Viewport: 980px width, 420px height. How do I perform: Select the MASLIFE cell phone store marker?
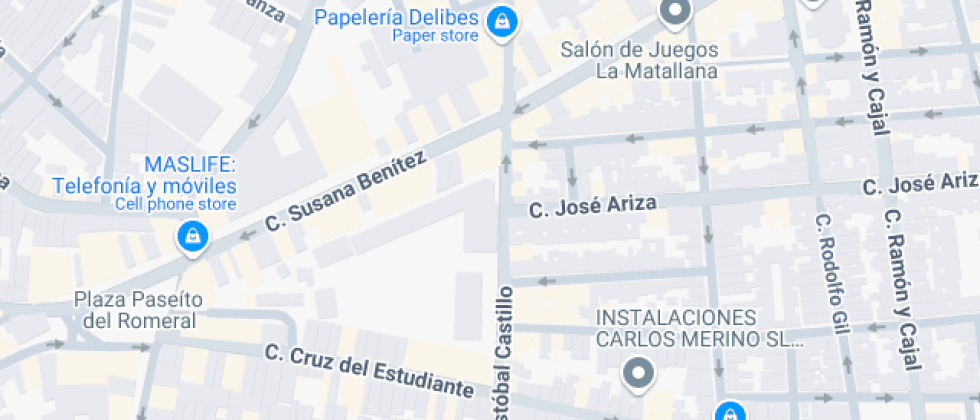click(190, 238)
